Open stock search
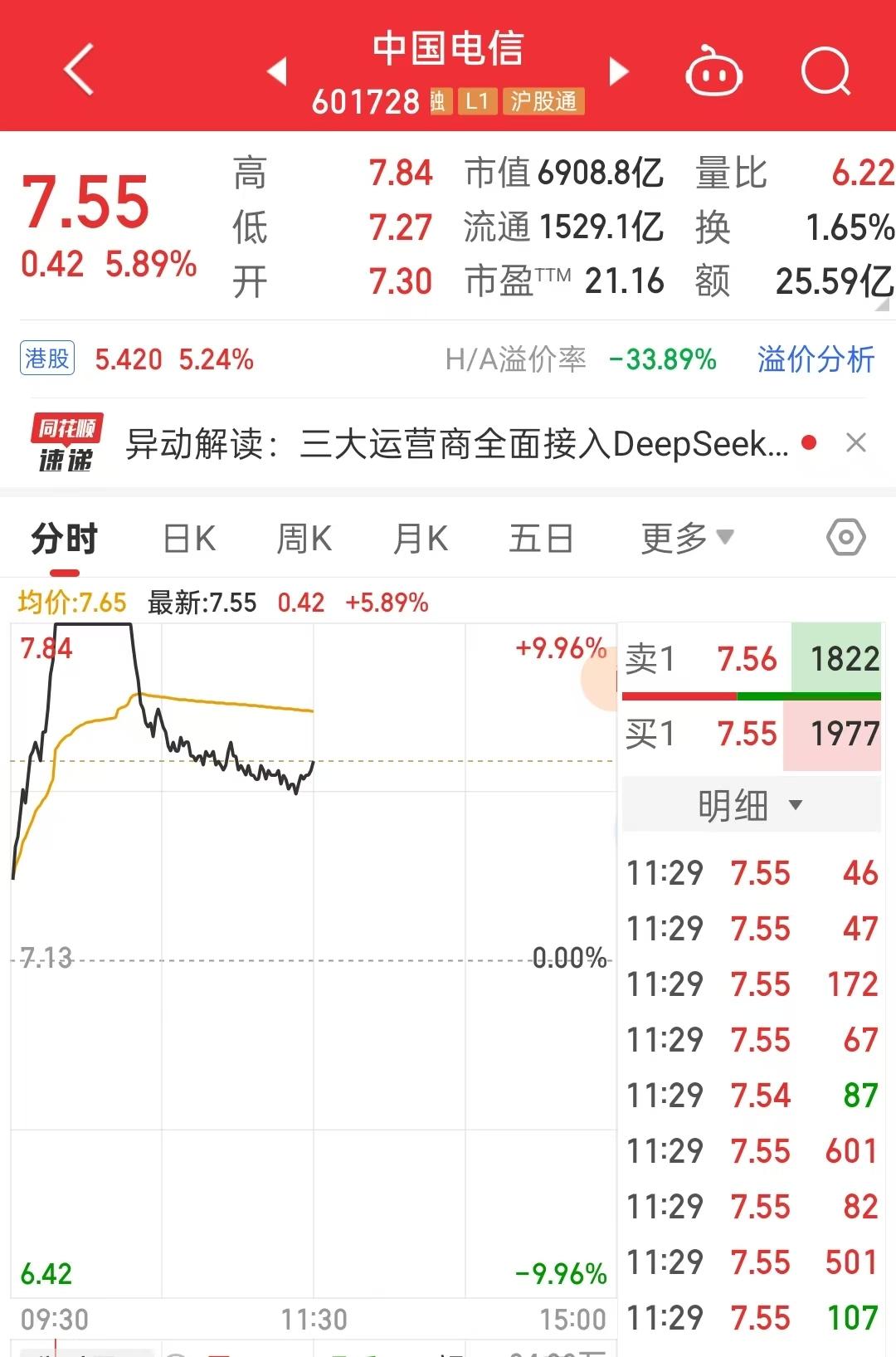The image size is (896, 1357). click(x=825, y=71)
